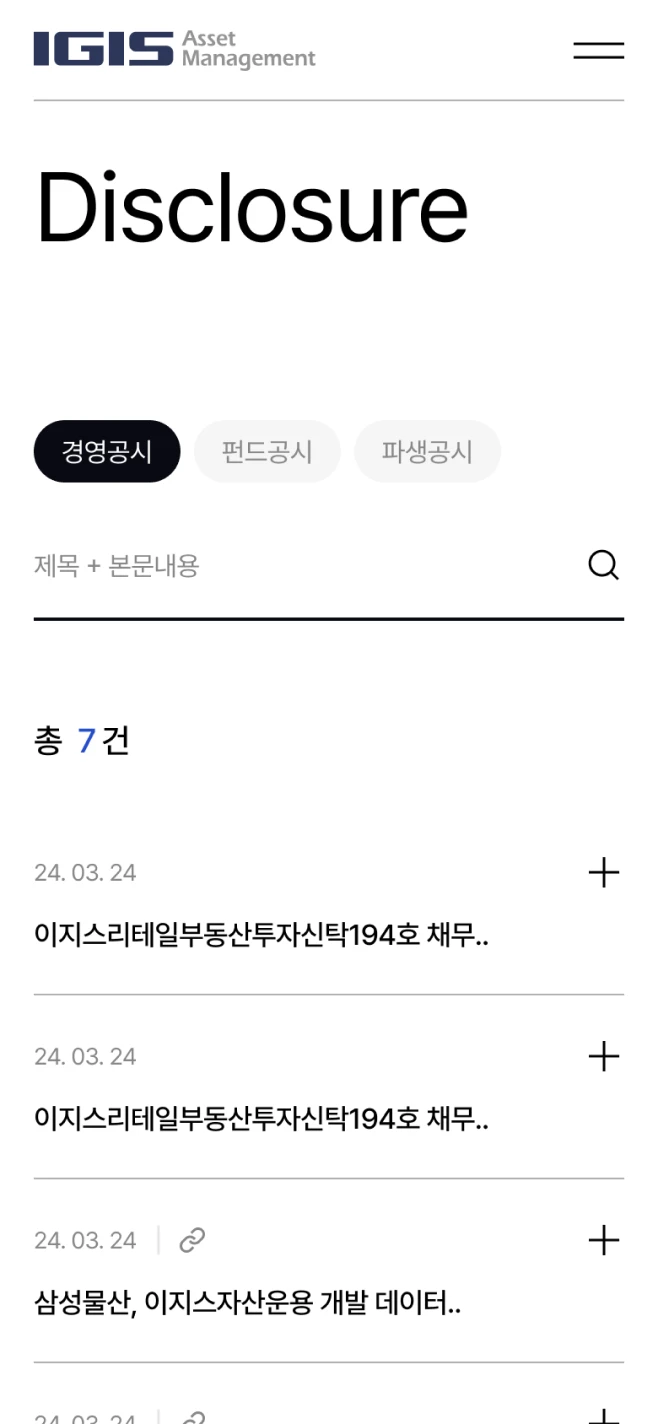Open the hamburger menu
The height and width of the screenshot is (1424, 658).
(x=598, y=51)
